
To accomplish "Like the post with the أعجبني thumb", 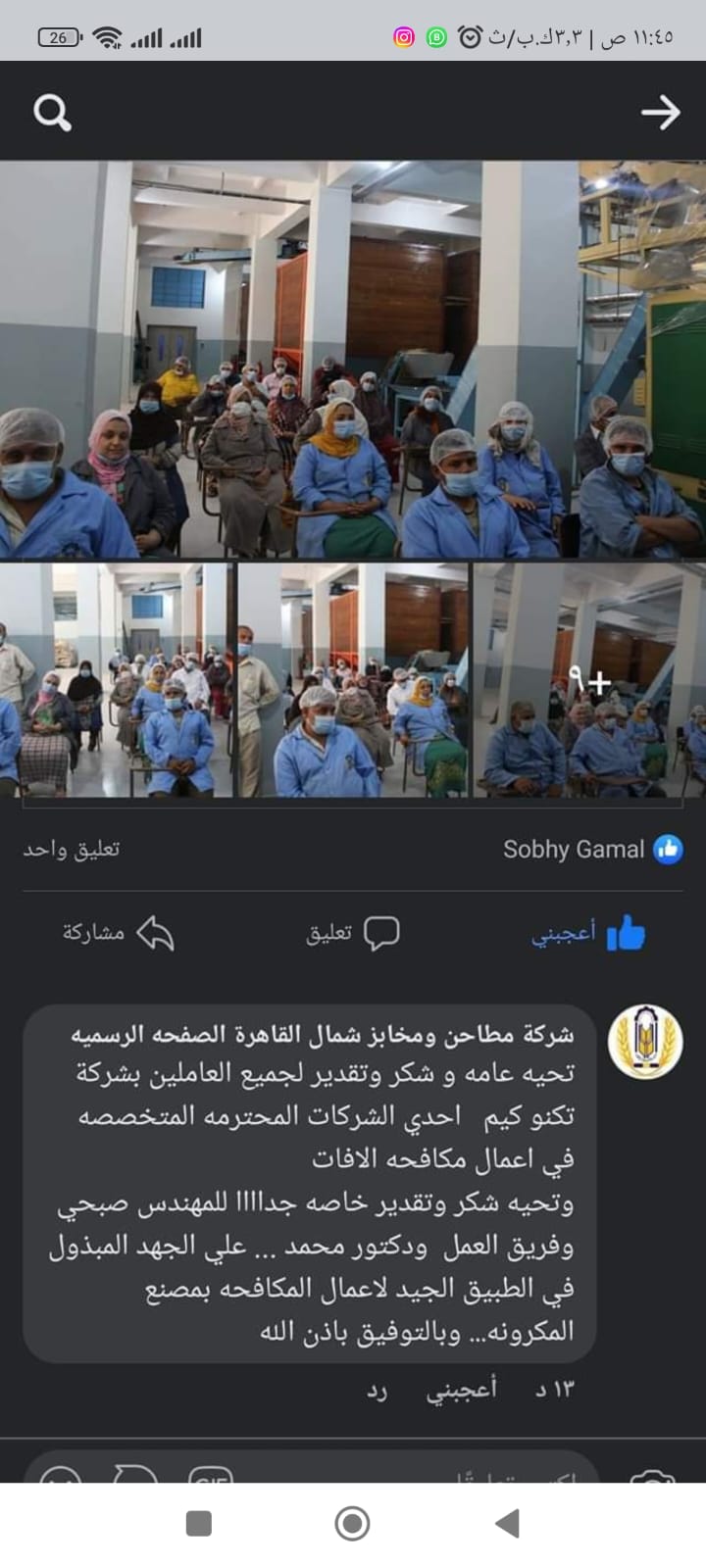I will coord(588,934).
